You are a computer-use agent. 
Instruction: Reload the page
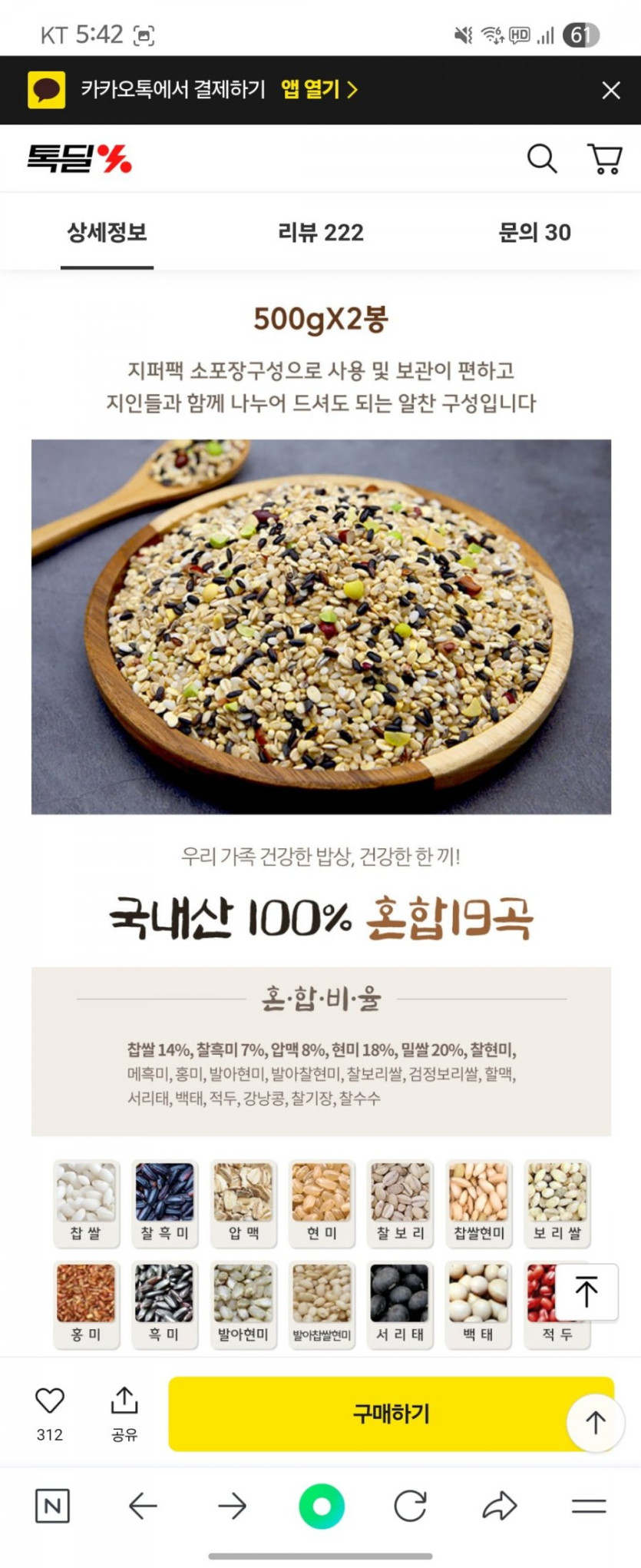[410, 1506]
